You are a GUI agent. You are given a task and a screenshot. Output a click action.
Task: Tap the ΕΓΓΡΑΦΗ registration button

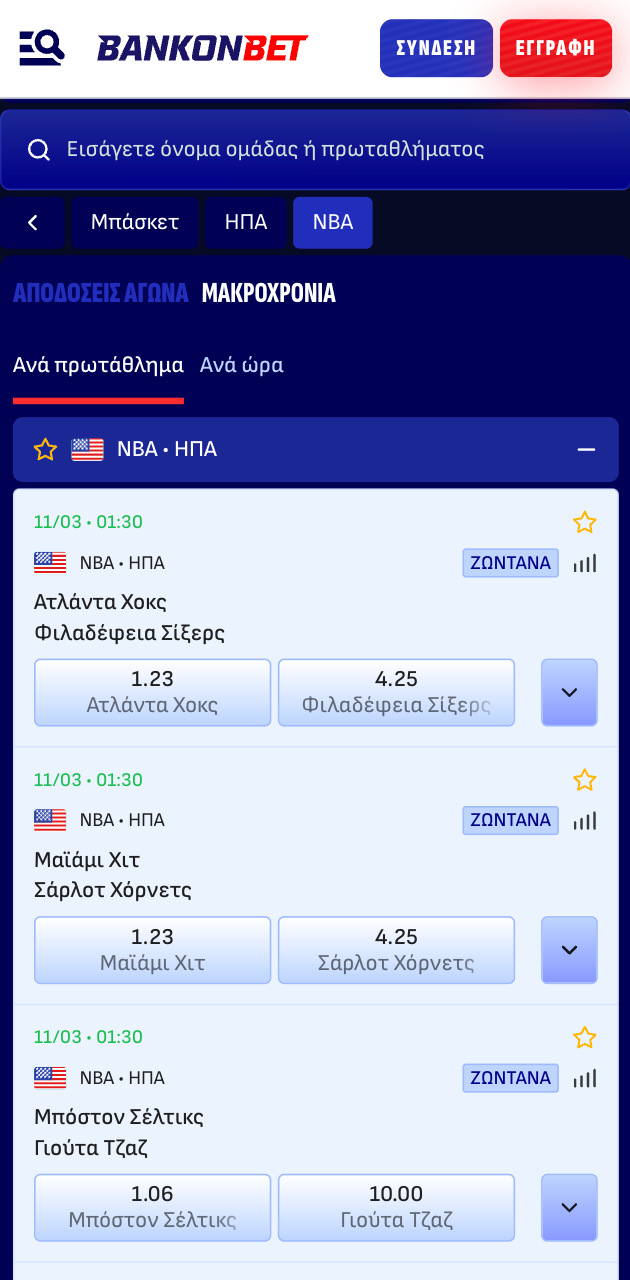tap(556, 48)
